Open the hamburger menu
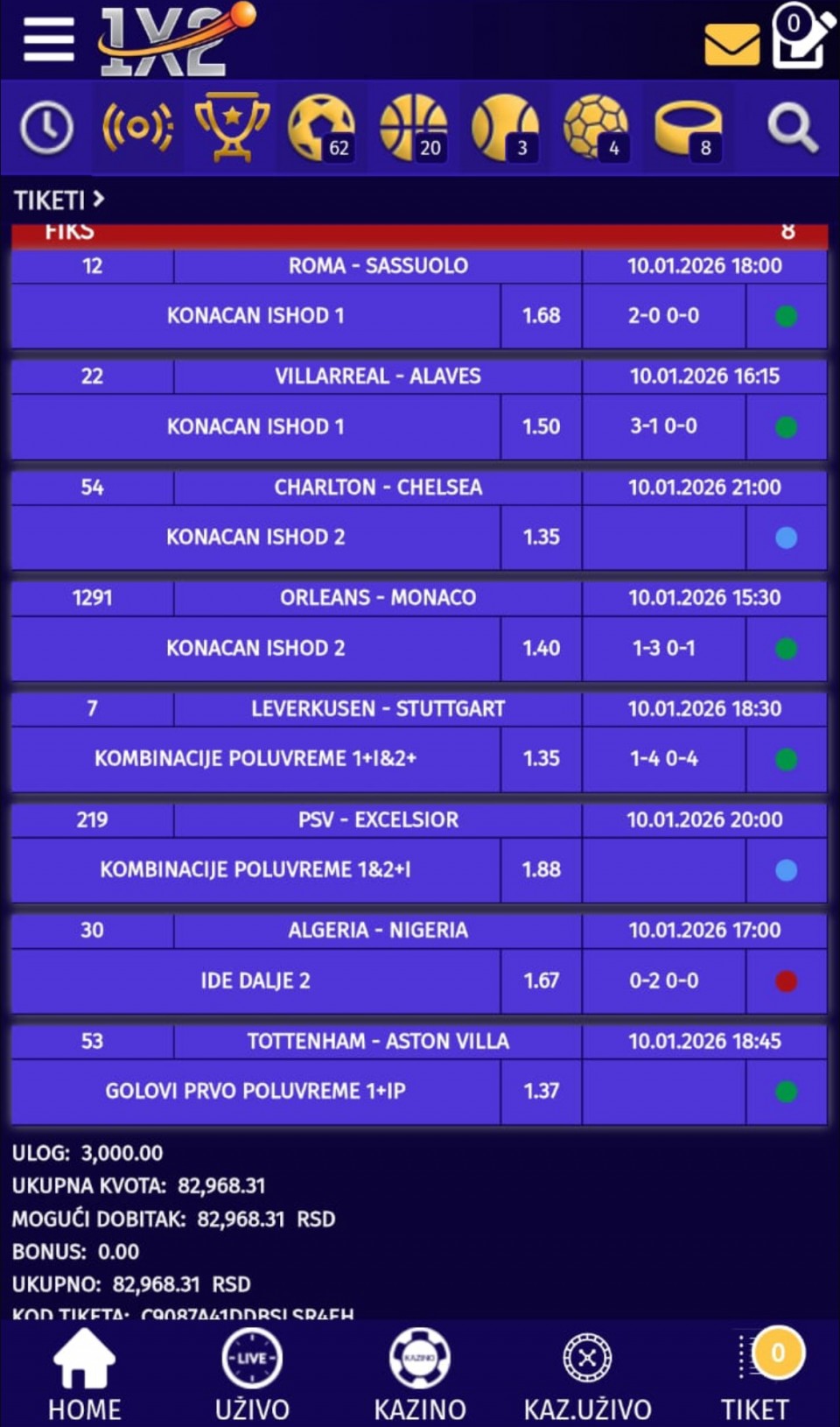The image size is (840, 1427). [49, 39]
